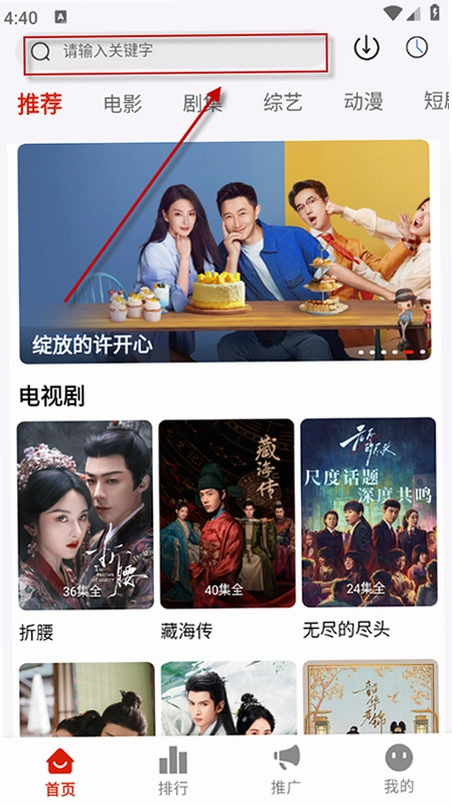Go to the 首页 tab
Image resolution: width=452 pixels, height=806 pixels.
pyautogui.click(x=60, y=772)
